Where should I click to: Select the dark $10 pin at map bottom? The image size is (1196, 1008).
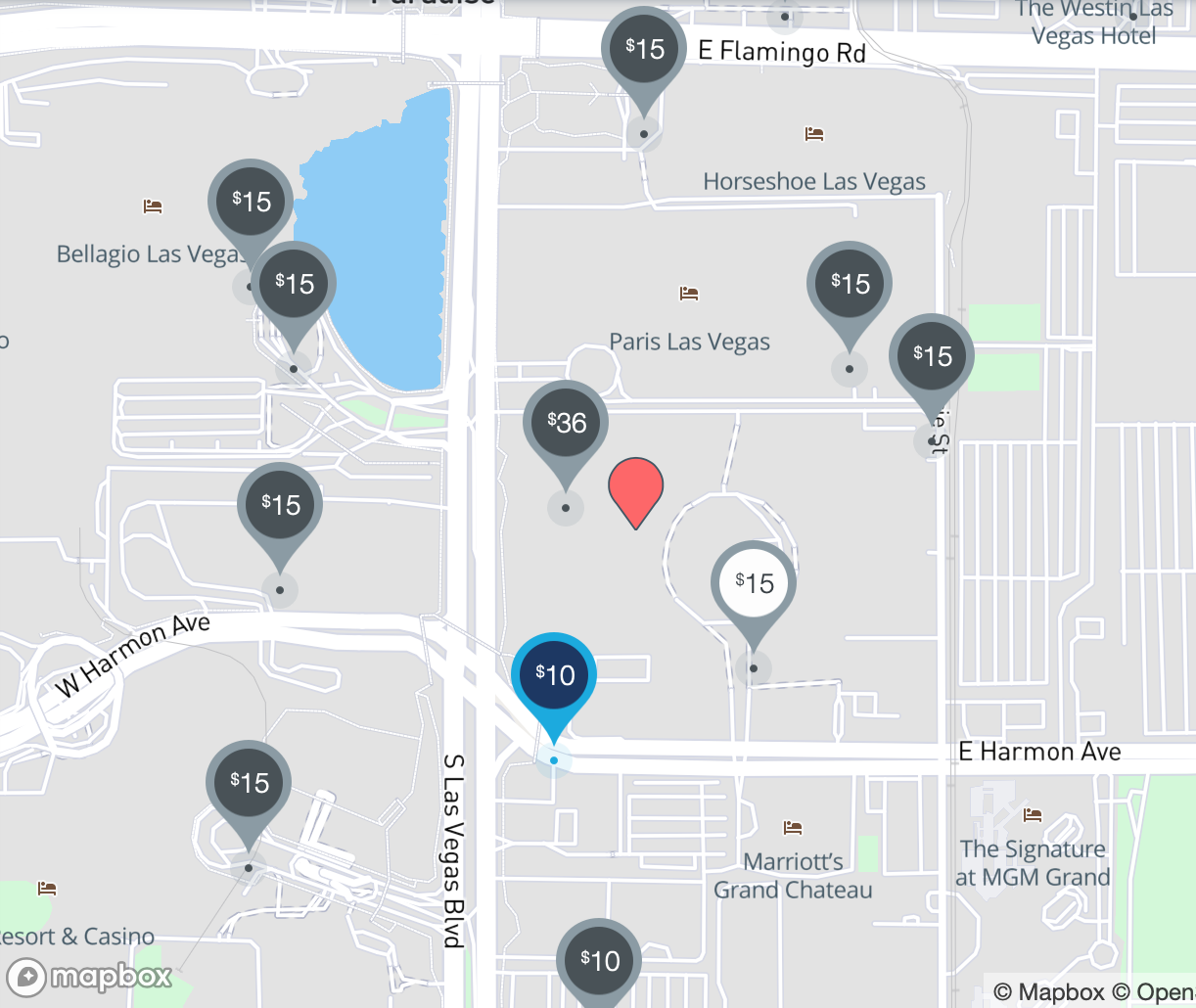(599, 961)
